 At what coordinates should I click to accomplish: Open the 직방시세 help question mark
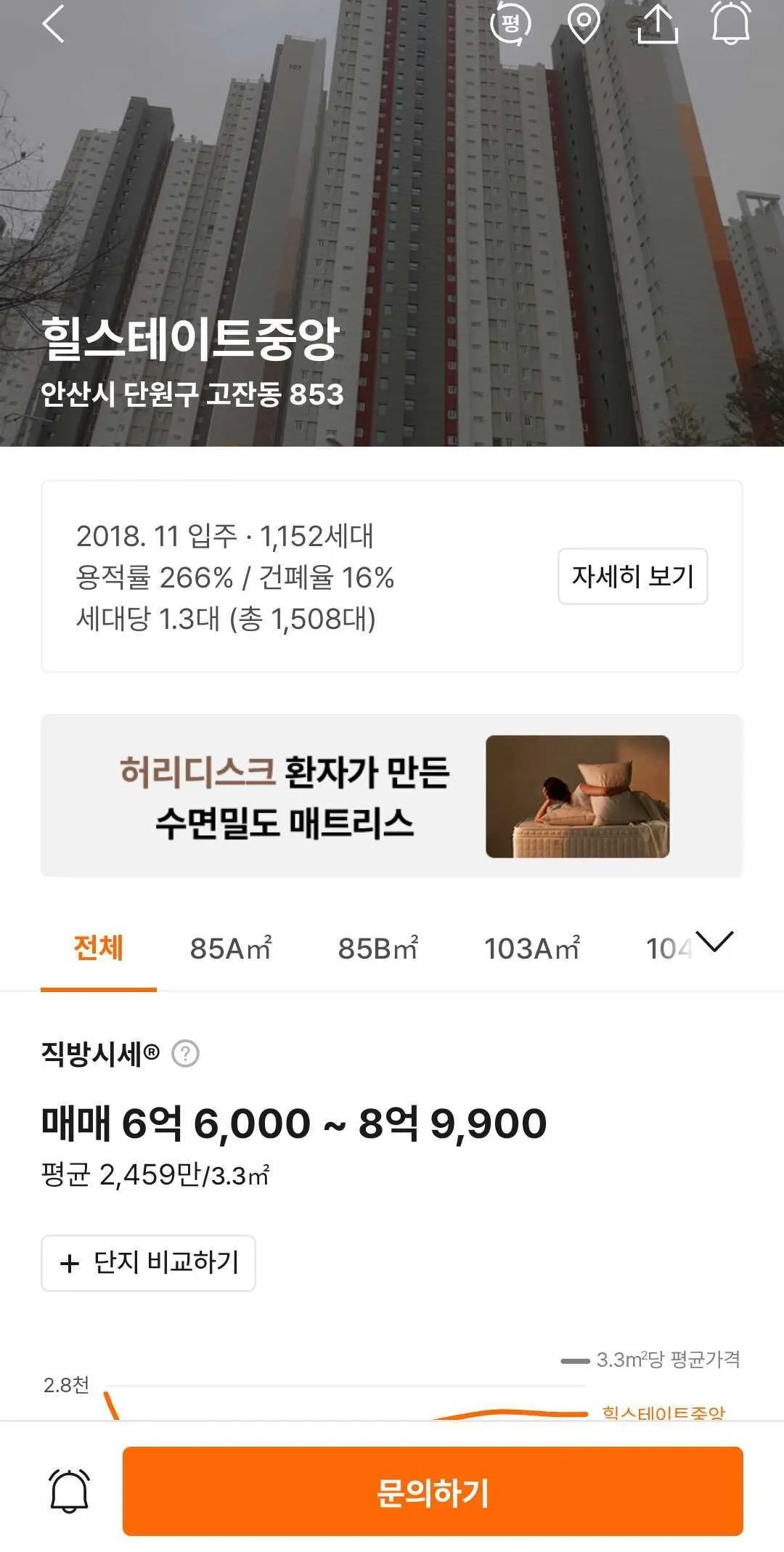pos(185,1053)
